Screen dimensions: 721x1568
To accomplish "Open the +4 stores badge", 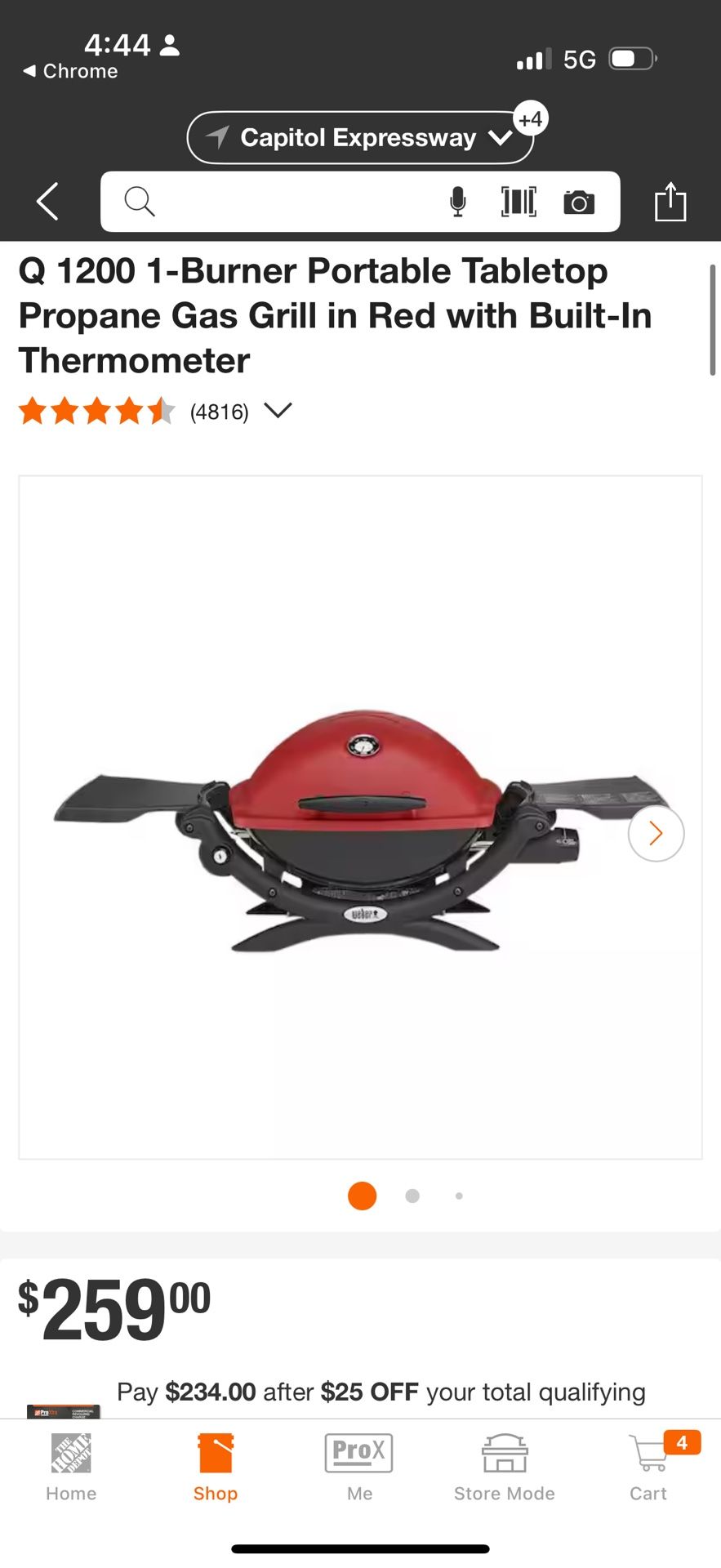I will [x=532, y=118].
